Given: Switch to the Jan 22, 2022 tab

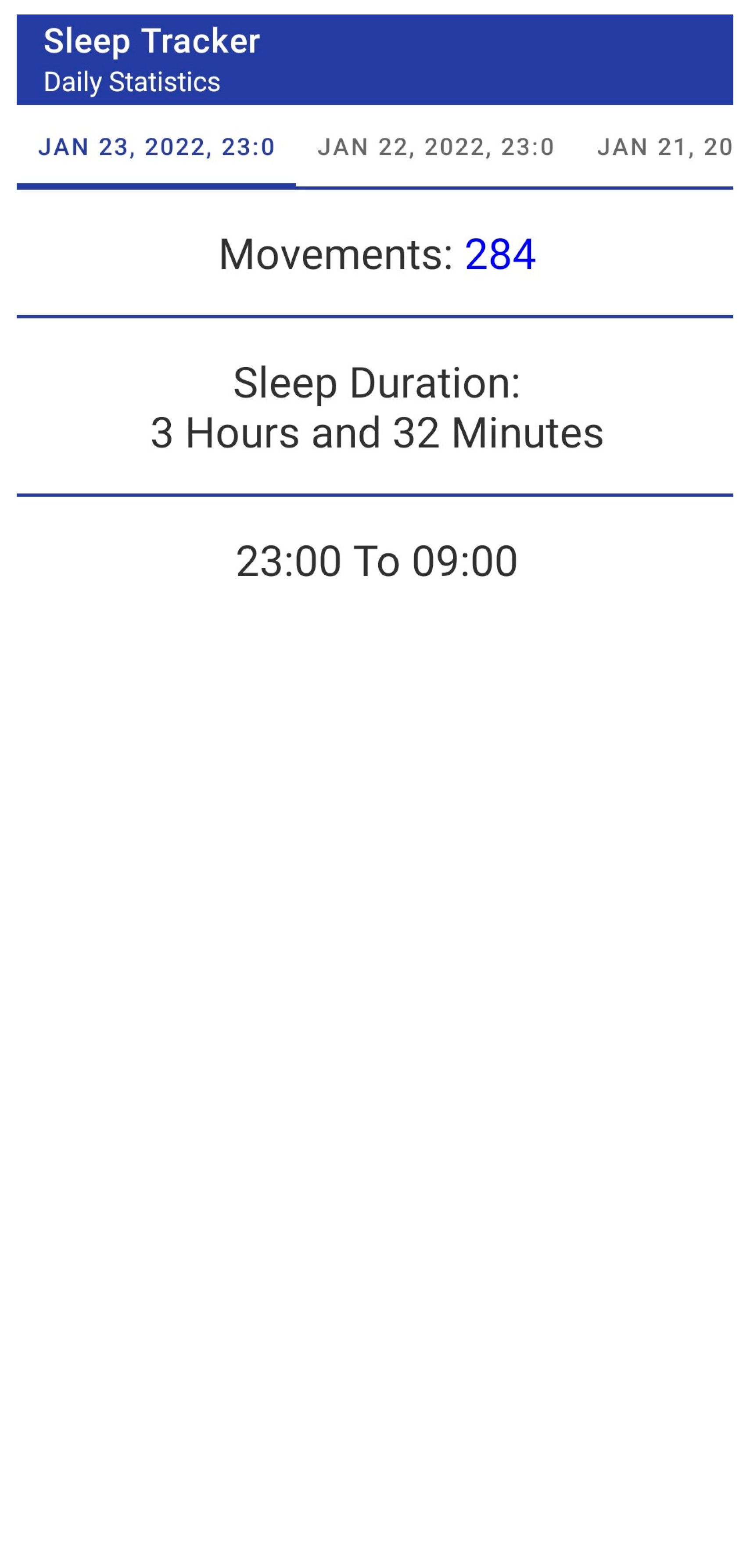Looking at the screenshot, I should 436,147.
